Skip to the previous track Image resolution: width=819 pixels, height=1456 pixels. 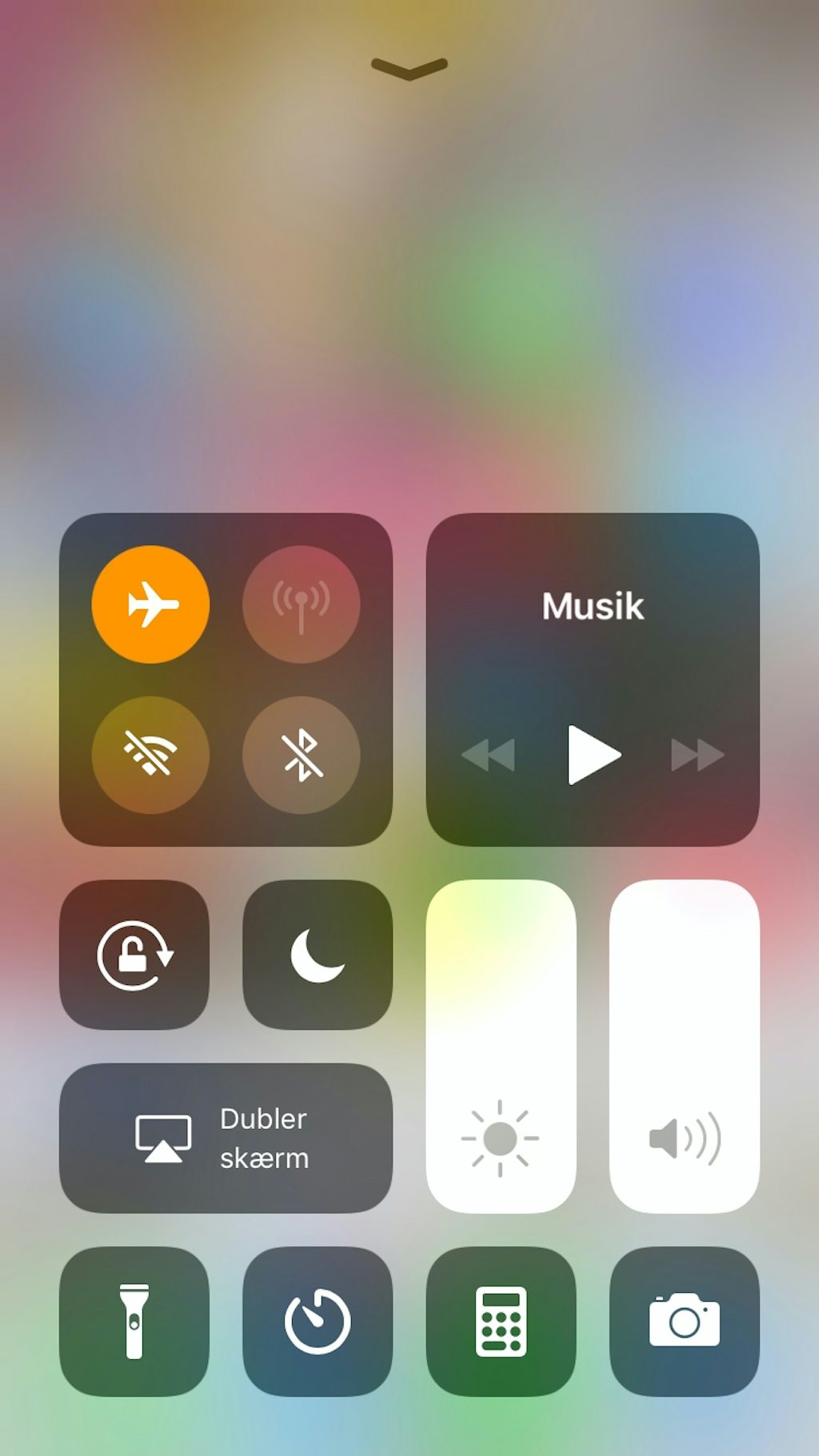(489, 755)
